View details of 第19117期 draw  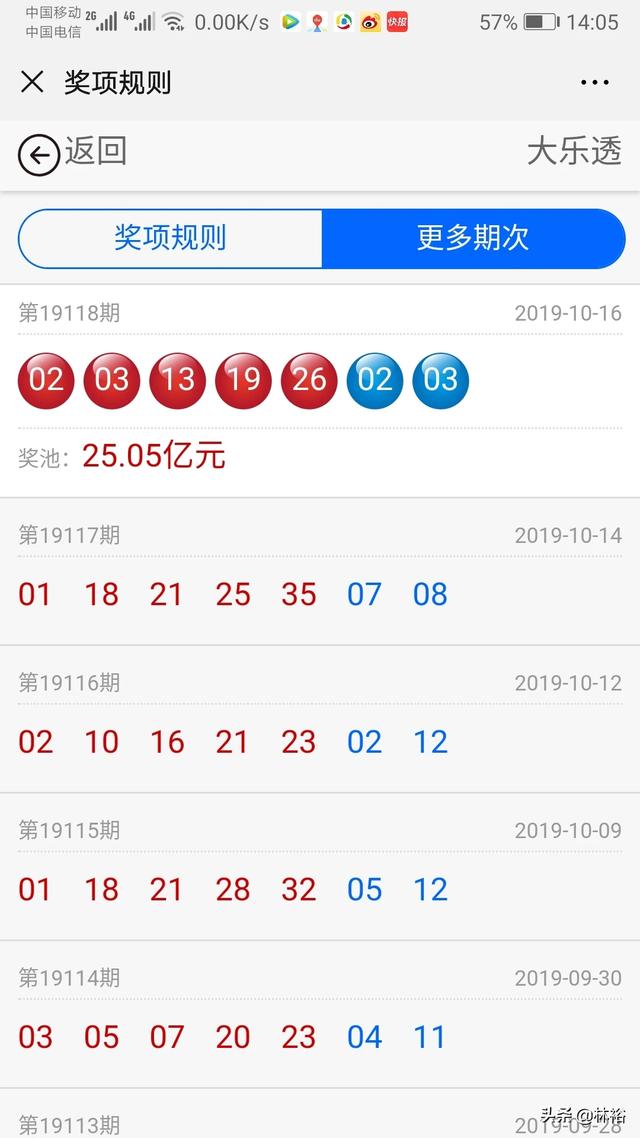320,572
